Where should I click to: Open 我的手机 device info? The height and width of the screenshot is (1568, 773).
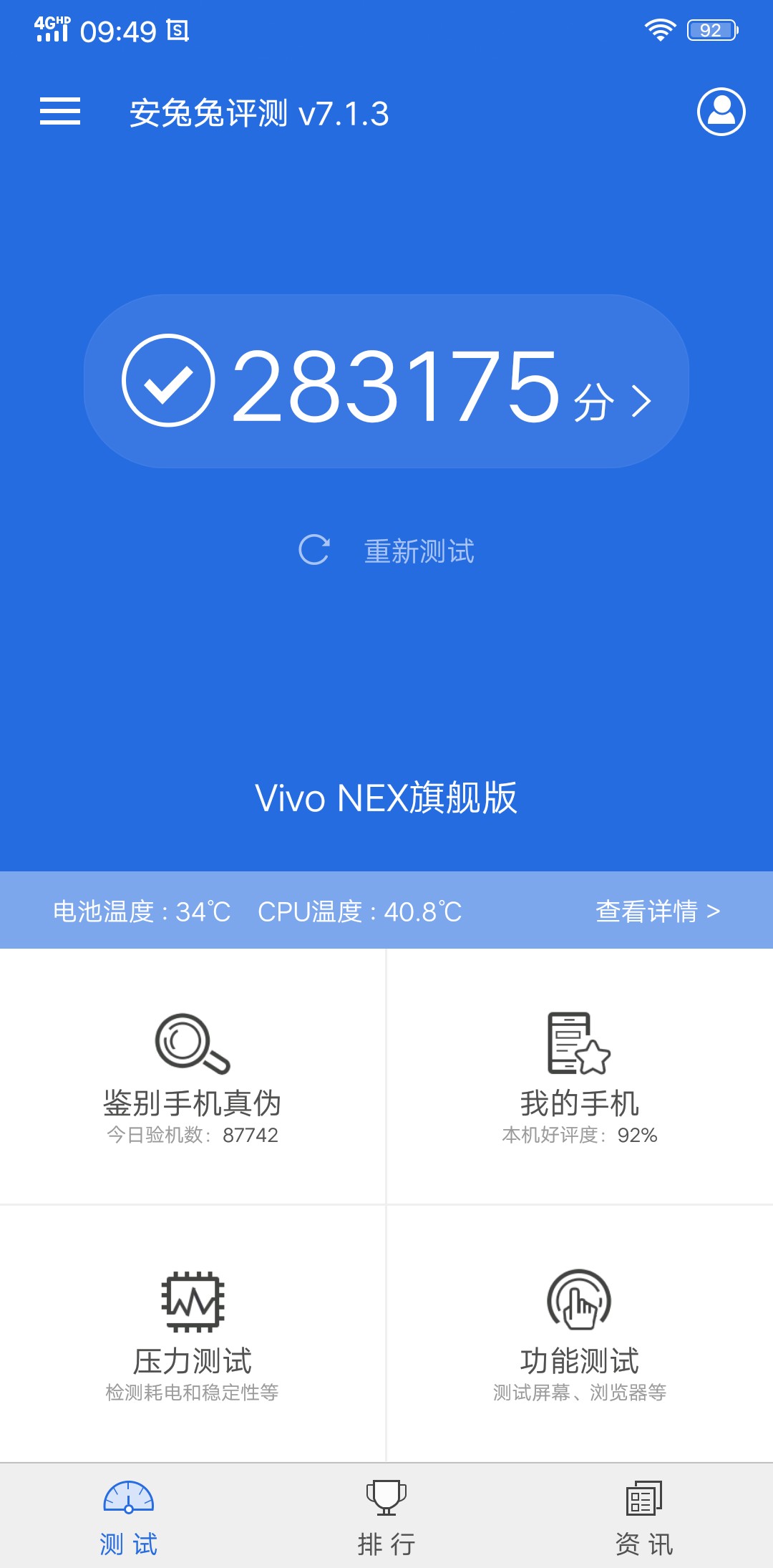(x=580, y=1076)
